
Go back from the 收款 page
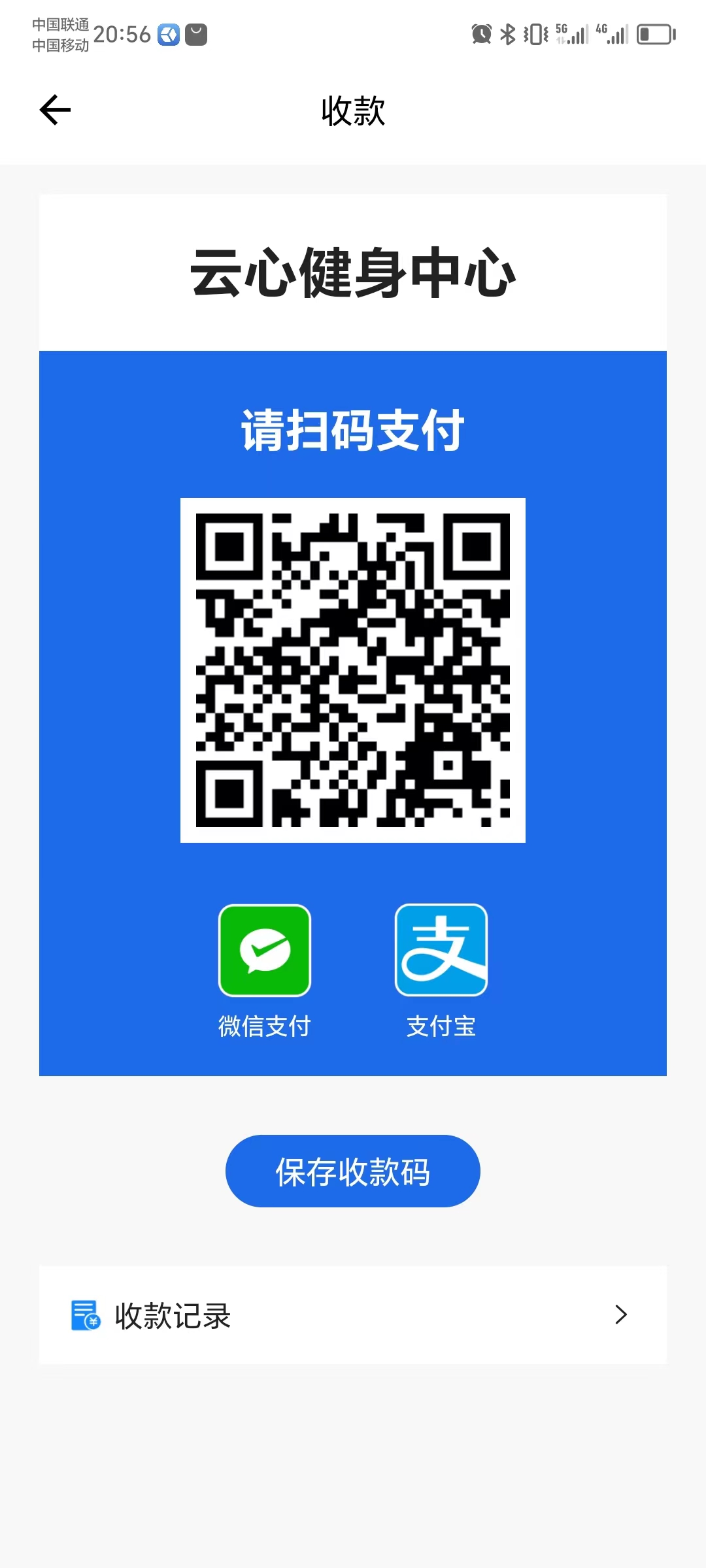(55, 110)
